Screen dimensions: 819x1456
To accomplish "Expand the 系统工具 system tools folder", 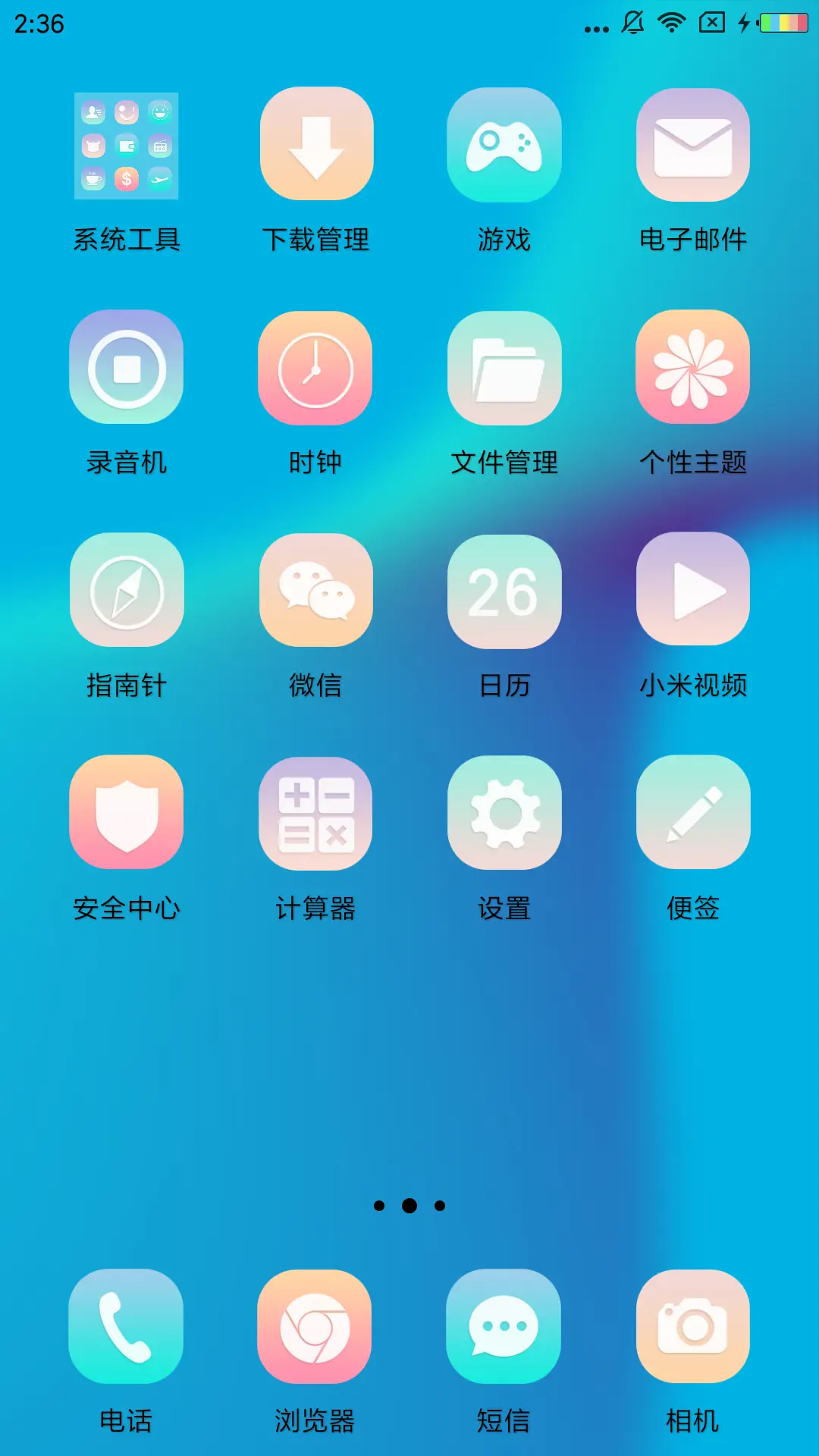I will pos(126,144).
